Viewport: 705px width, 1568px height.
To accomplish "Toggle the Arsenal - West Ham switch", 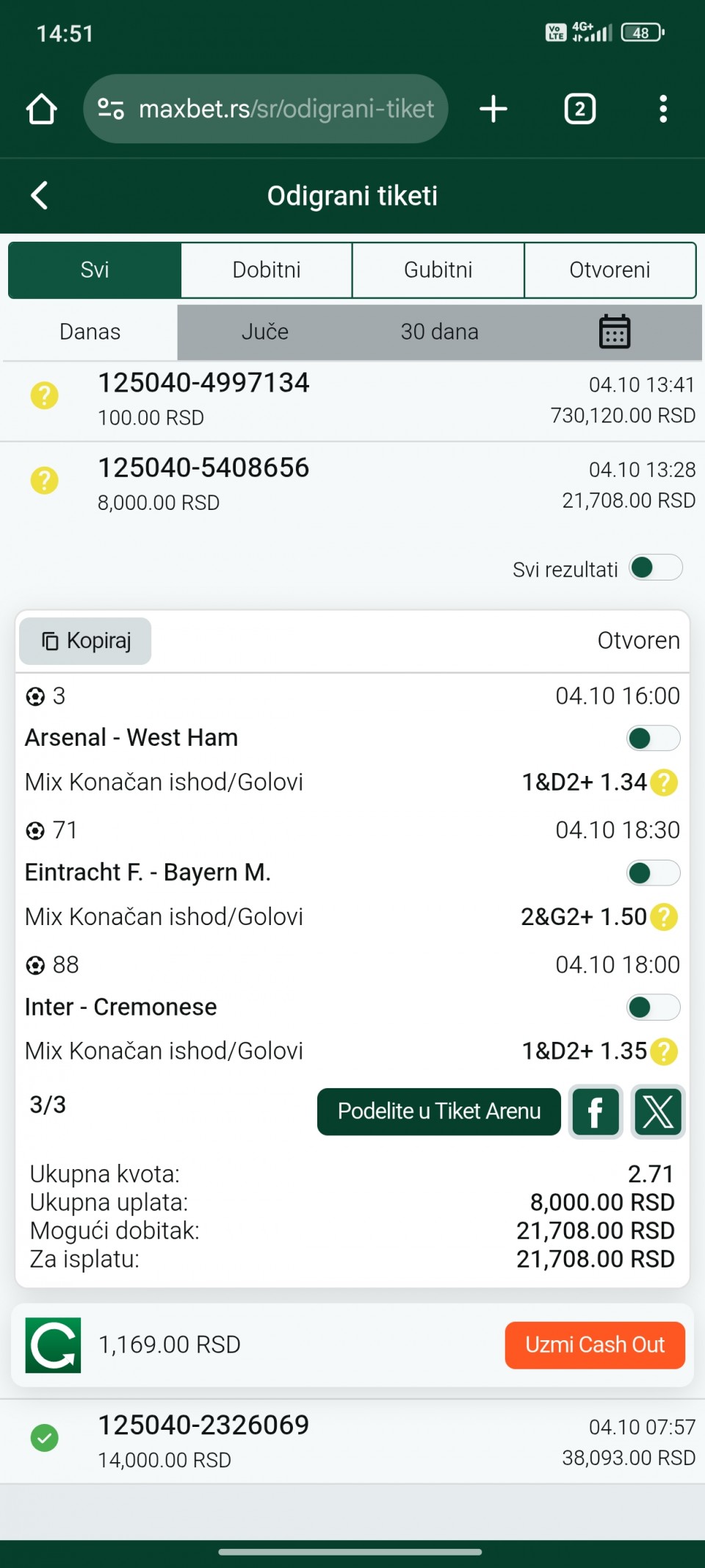I will coord(653,738).
